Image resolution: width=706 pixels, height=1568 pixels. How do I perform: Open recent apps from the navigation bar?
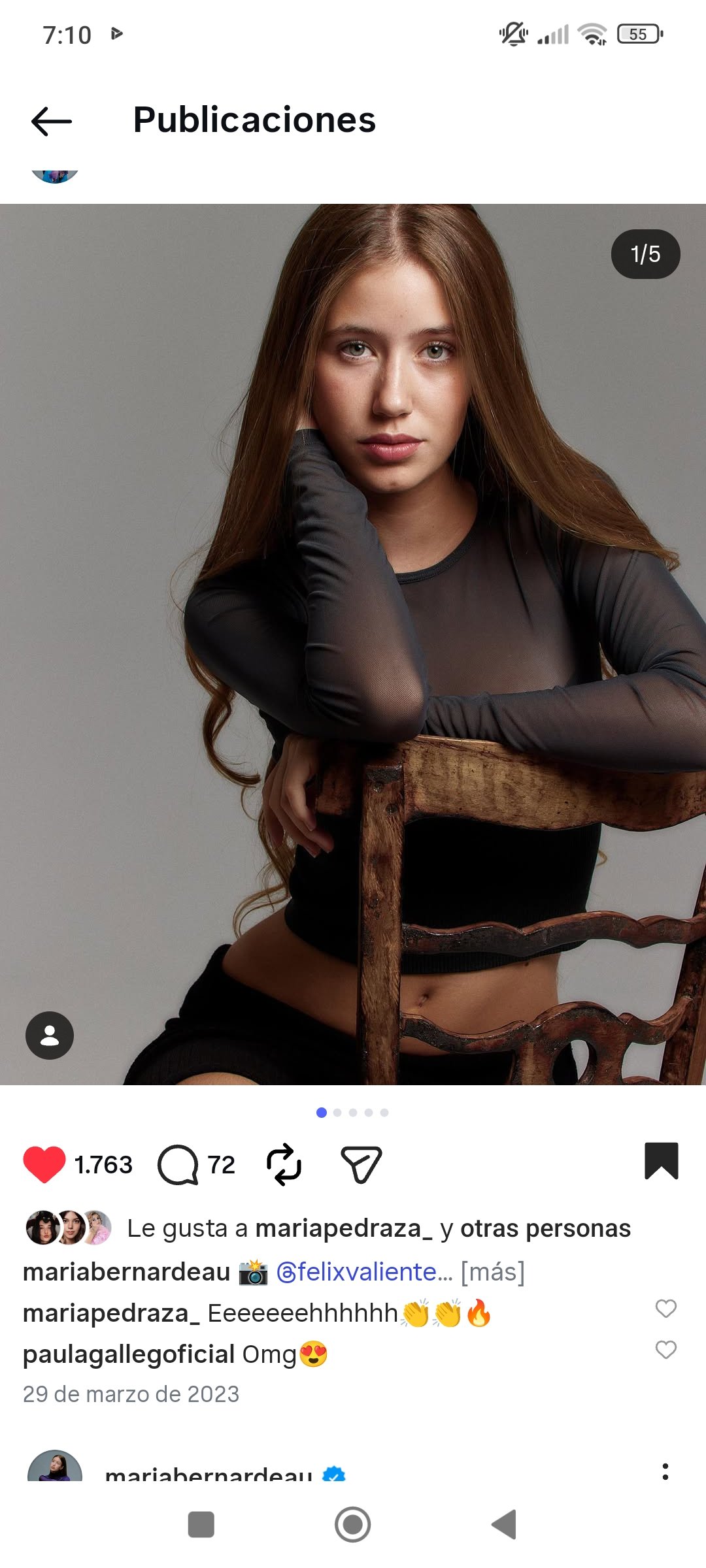click(201, 1525)
